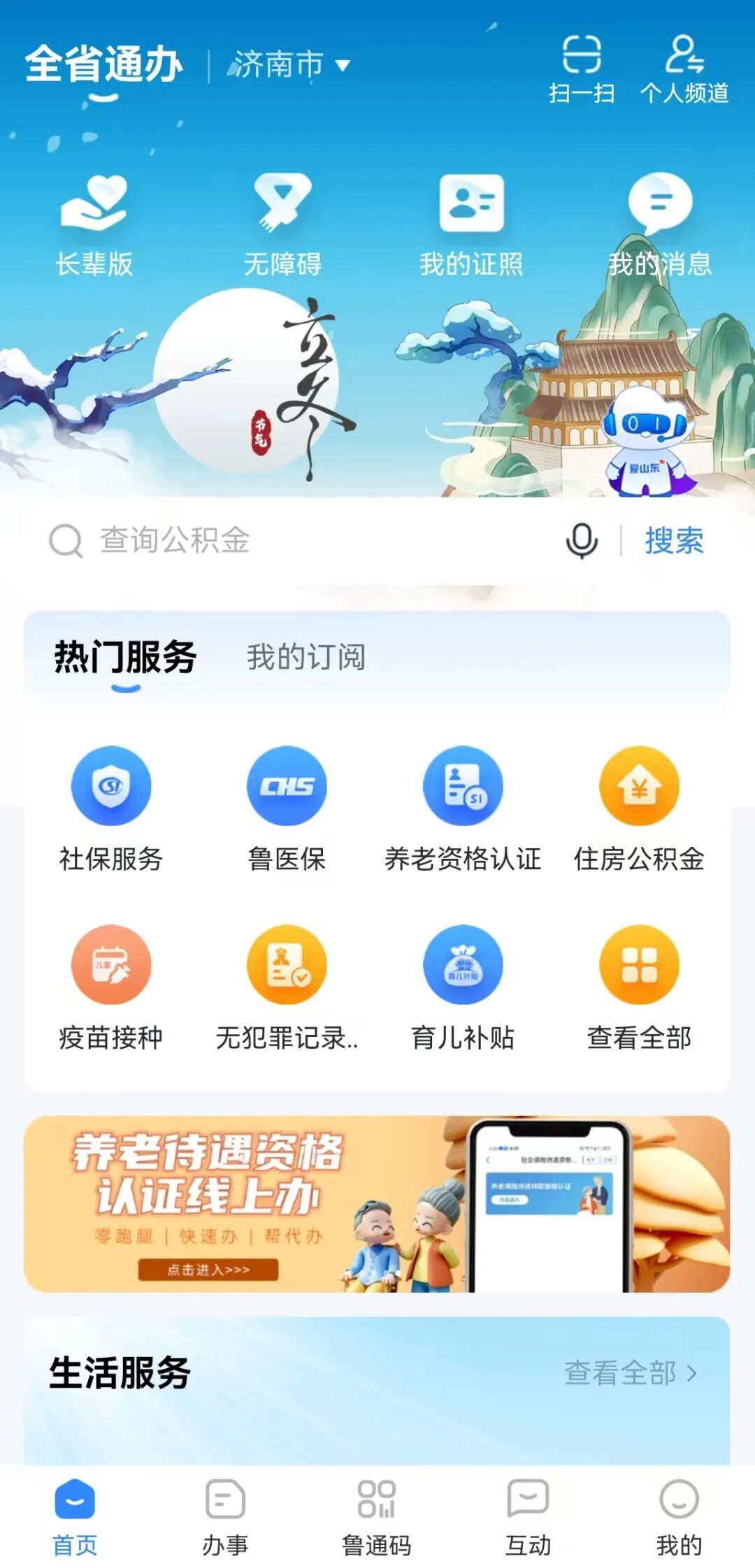Open the 养老待遇资格认证线上办 banner

pyautogui.click(x=377, y=1203)
